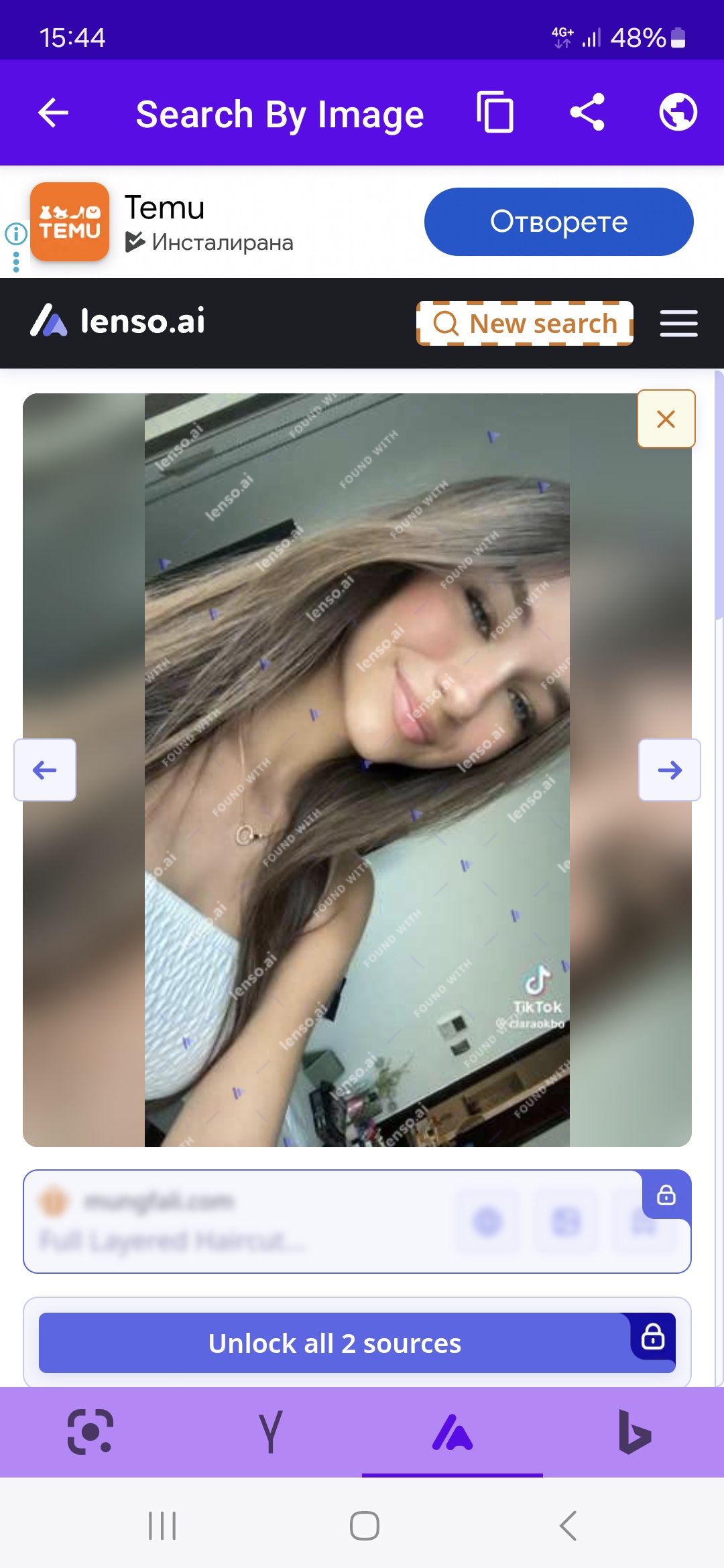Switch to the Yandex search tab

coord(271,1432)
